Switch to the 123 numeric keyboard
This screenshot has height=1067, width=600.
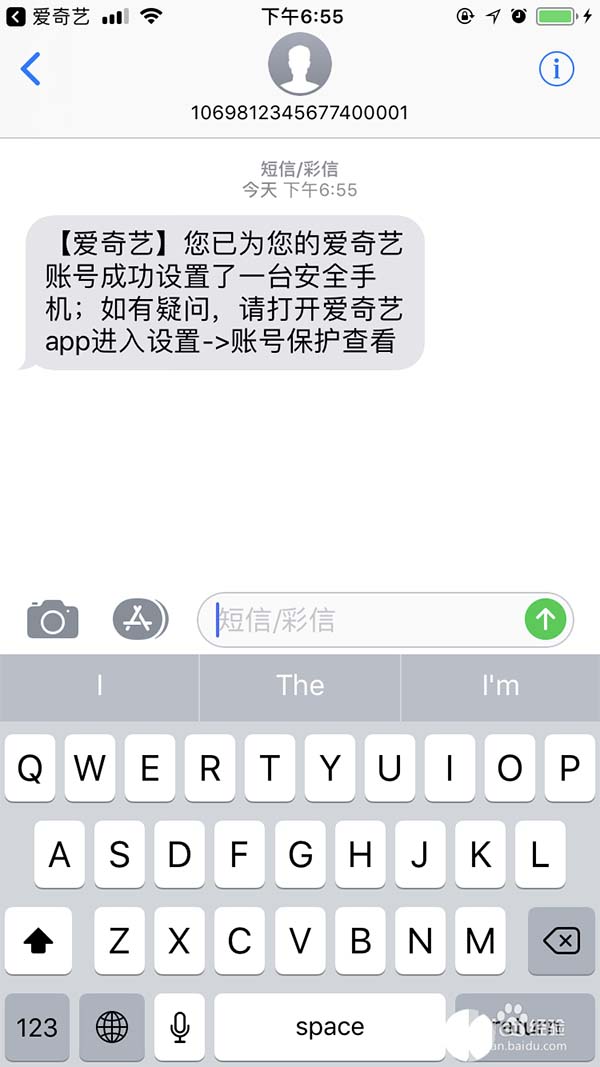click(38, 1026)
